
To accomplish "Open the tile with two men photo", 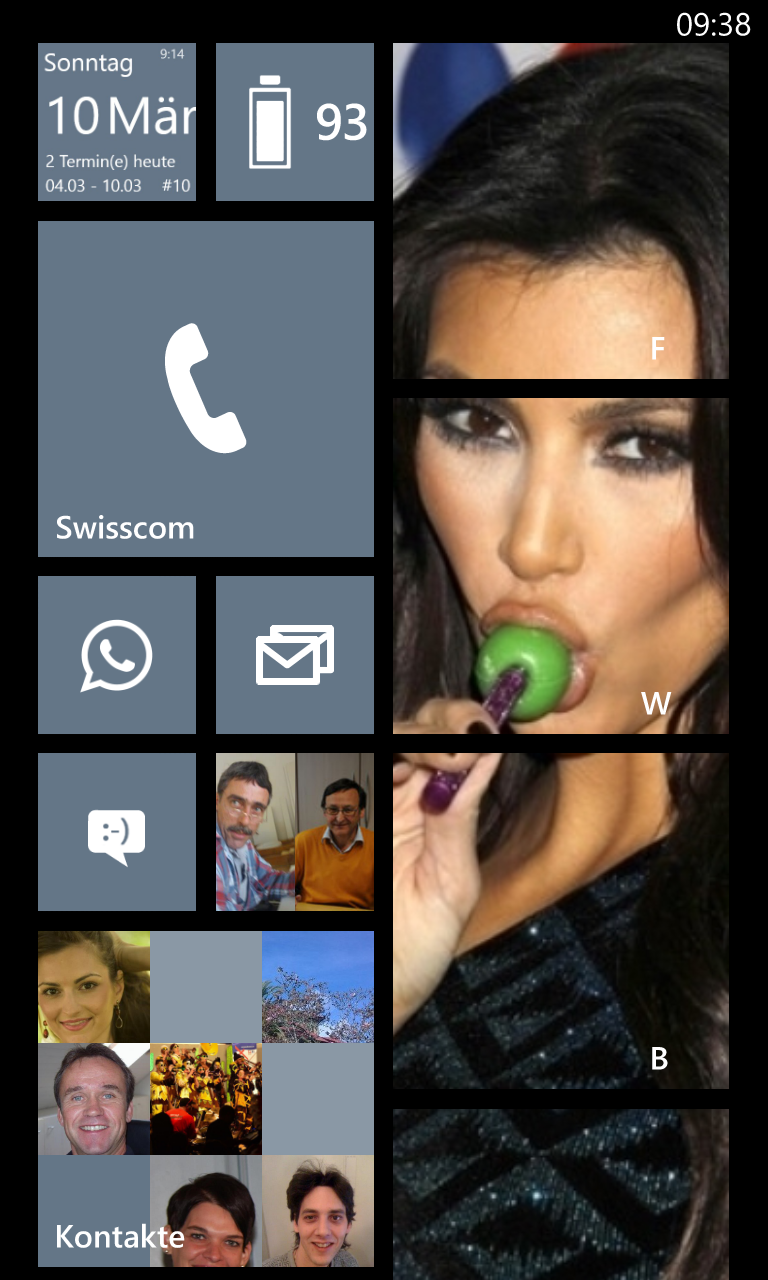I will click(x=295, y=832).
